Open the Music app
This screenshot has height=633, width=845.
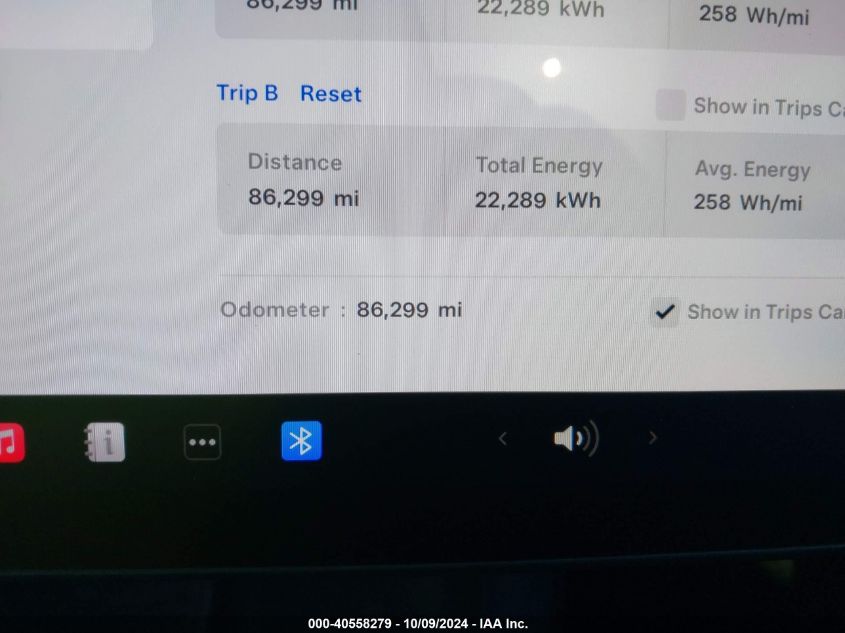[9, 441]
